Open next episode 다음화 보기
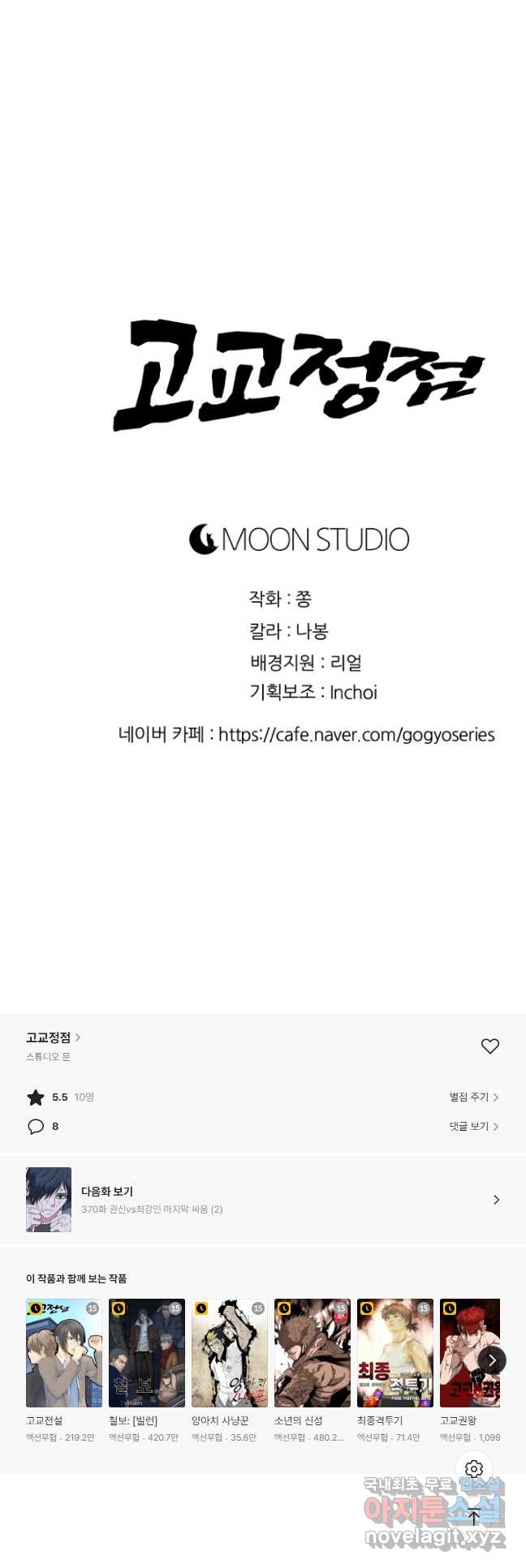The width and height of the screenshot is (526, 1568). point(263,1199)
